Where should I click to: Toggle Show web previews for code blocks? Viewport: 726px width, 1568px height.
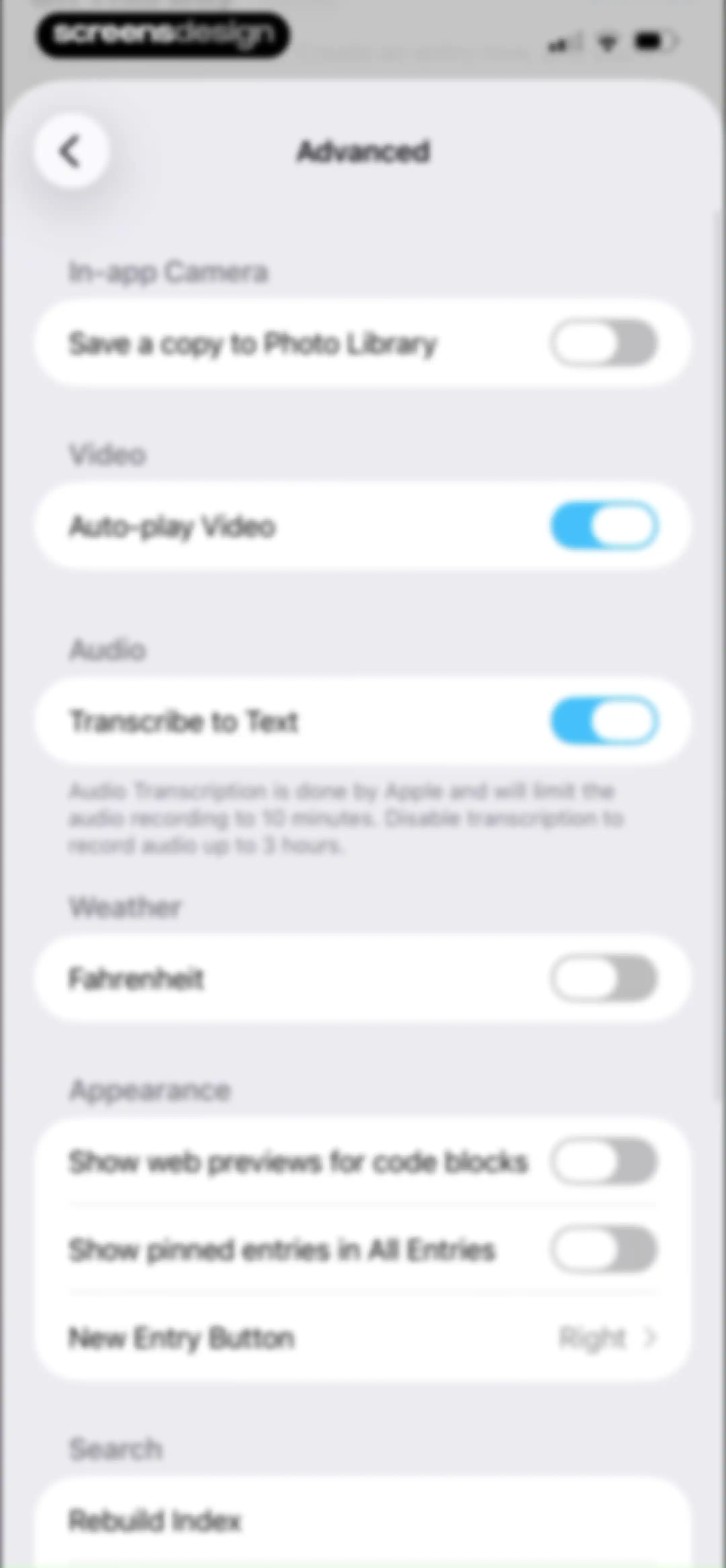coord(604,1161)
